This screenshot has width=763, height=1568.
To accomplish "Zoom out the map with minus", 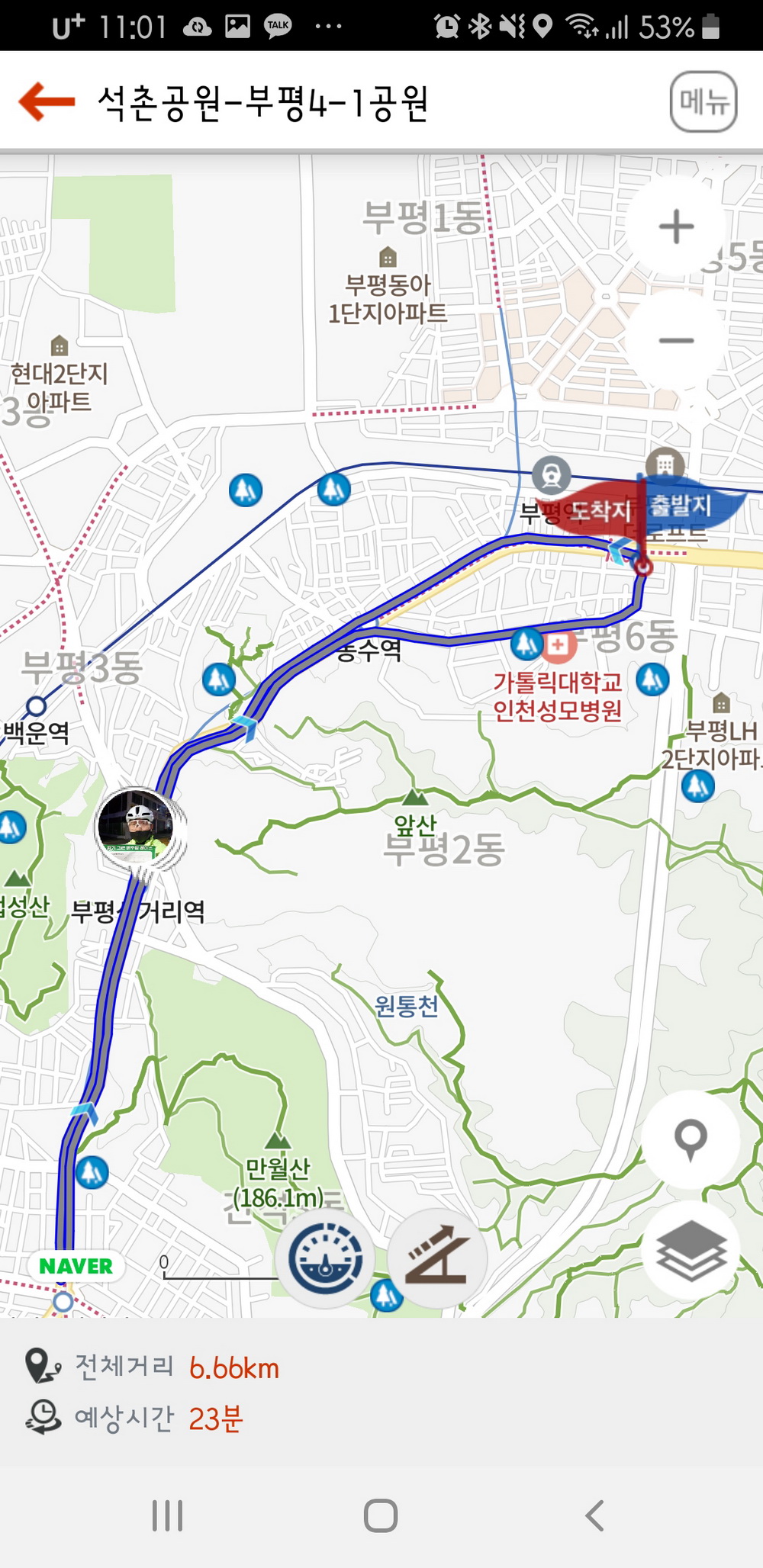I will point(676,340).
